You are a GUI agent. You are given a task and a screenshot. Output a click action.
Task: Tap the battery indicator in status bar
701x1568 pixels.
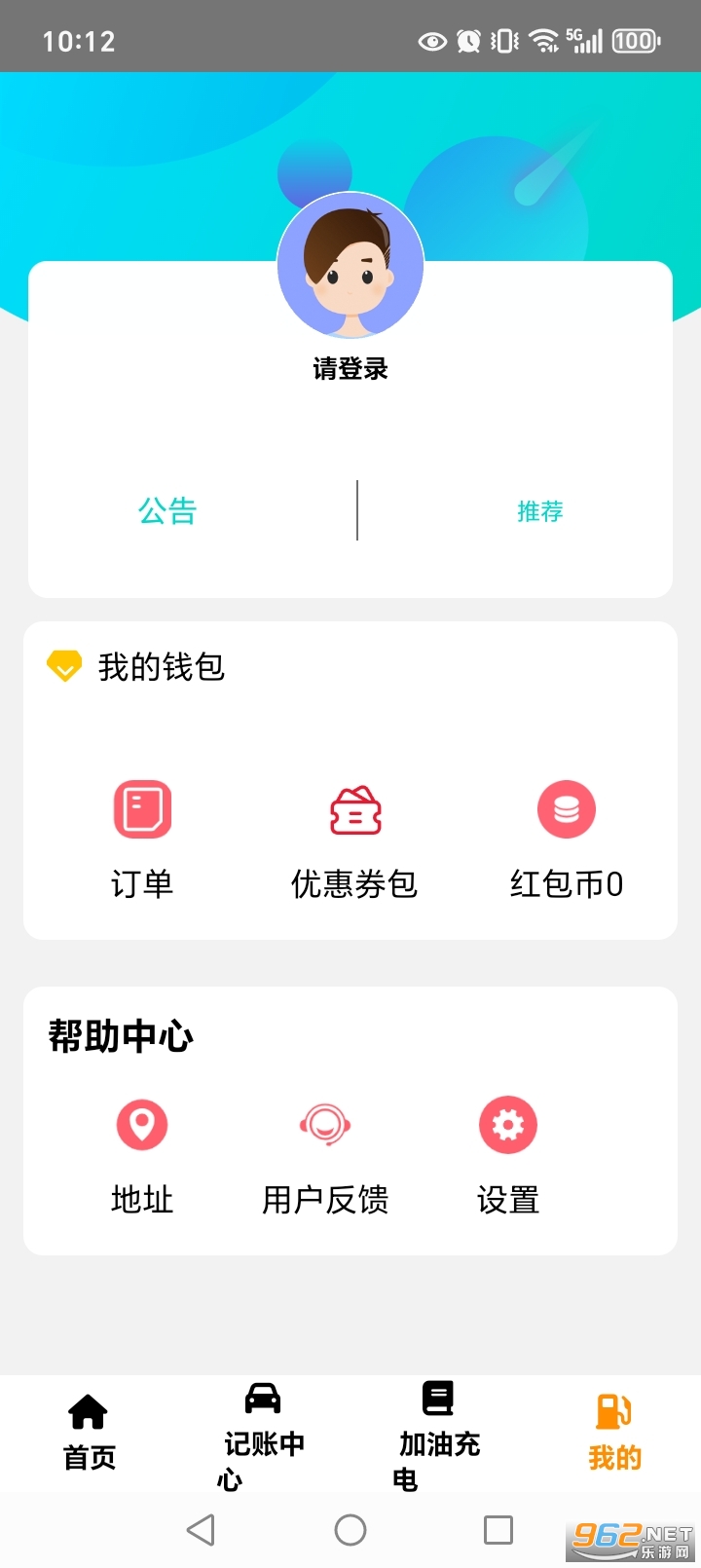tap(634, 41)
